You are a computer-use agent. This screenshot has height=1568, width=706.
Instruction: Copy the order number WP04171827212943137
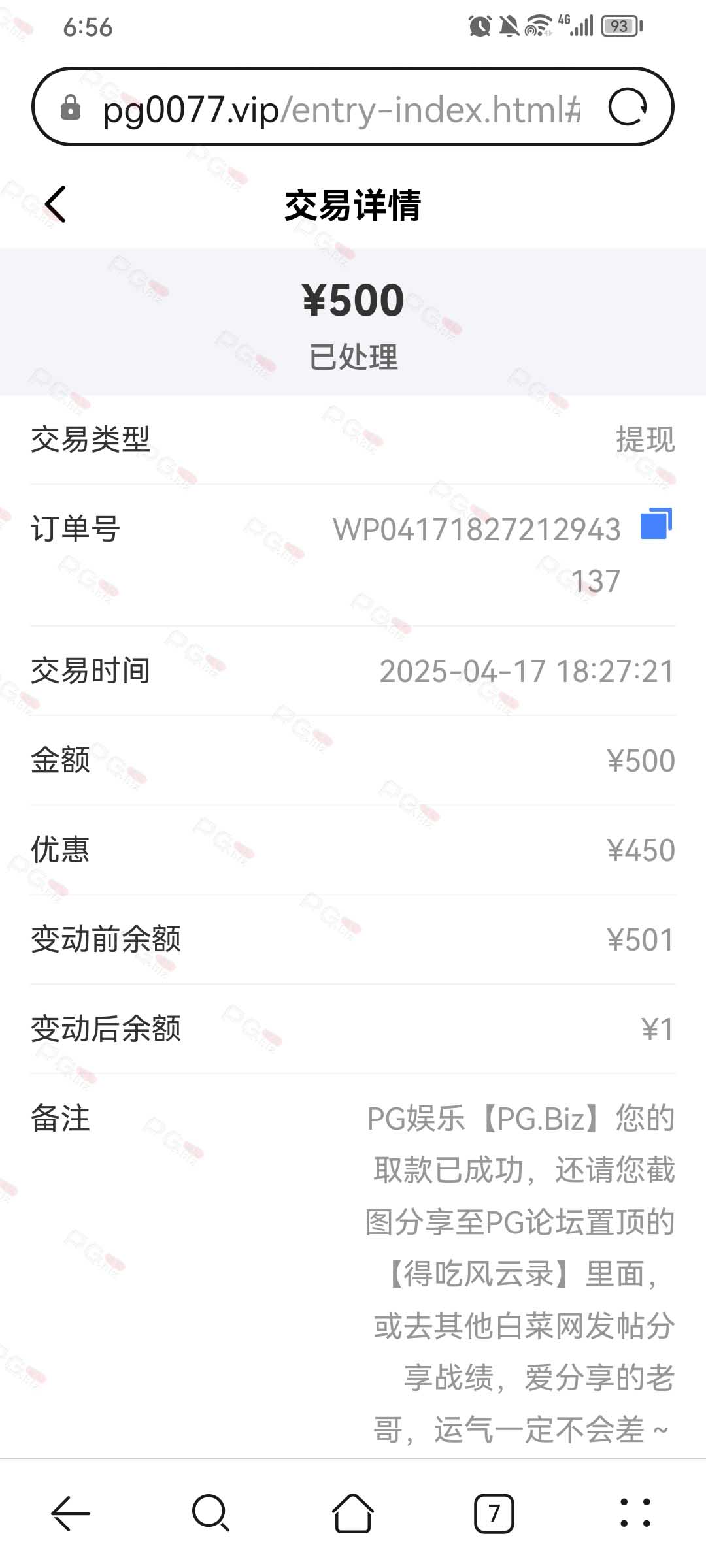[656, 523]
